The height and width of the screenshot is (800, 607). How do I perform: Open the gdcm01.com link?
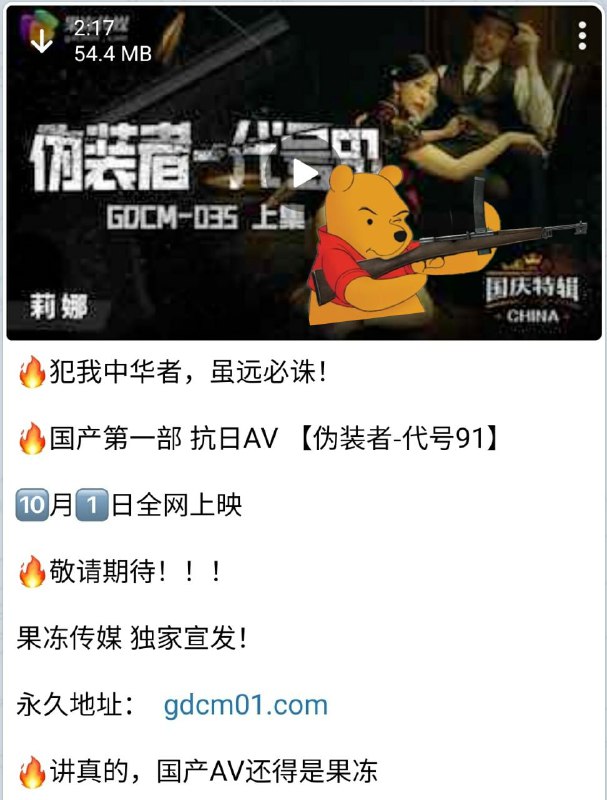click(x=245, y=704)
